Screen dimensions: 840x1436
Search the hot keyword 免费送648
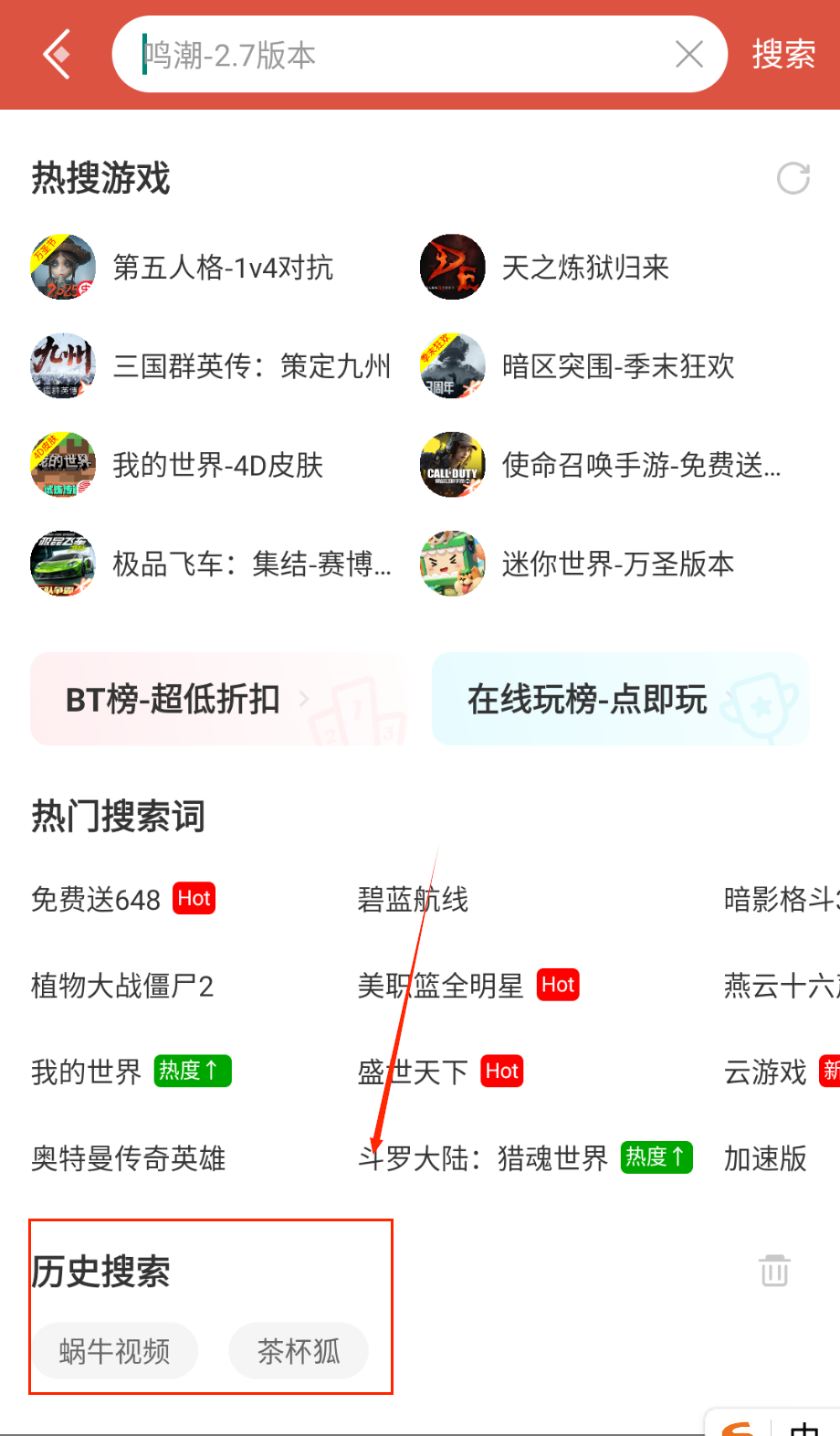point(96,900)
